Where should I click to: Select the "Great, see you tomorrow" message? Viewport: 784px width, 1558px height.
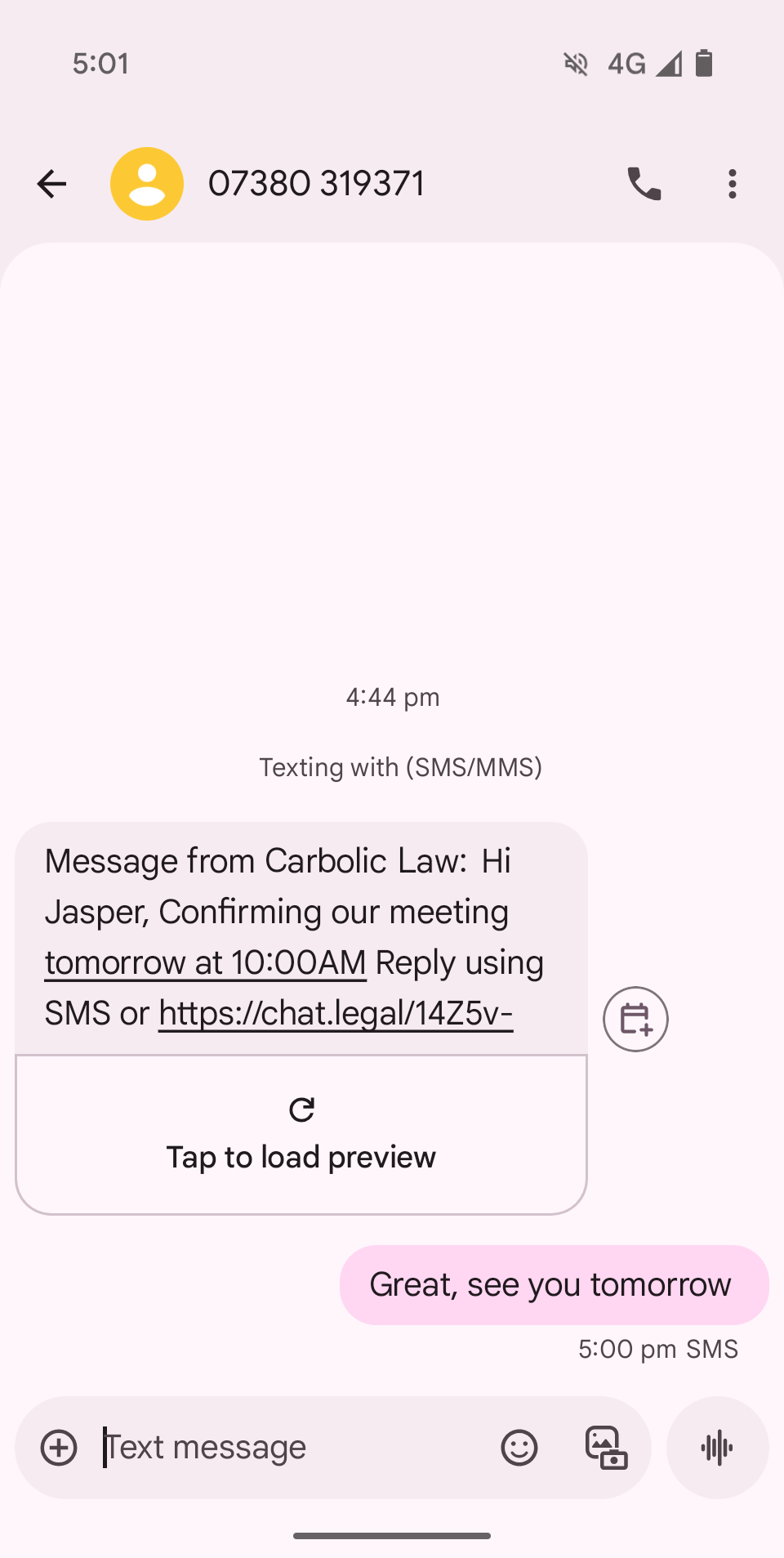click(554, 1285)
